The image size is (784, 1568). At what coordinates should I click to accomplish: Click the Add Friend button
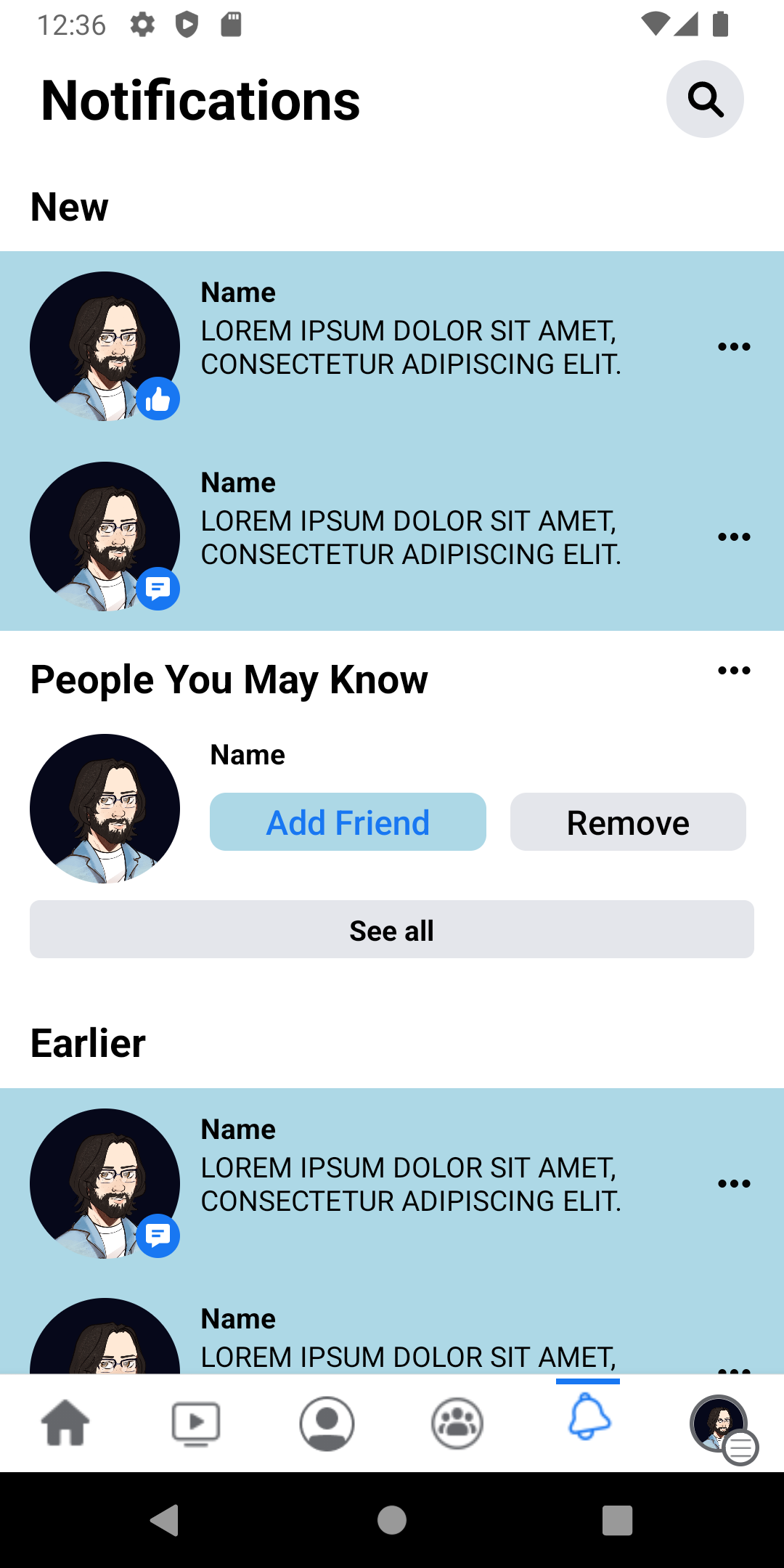(x=347, y=822)
